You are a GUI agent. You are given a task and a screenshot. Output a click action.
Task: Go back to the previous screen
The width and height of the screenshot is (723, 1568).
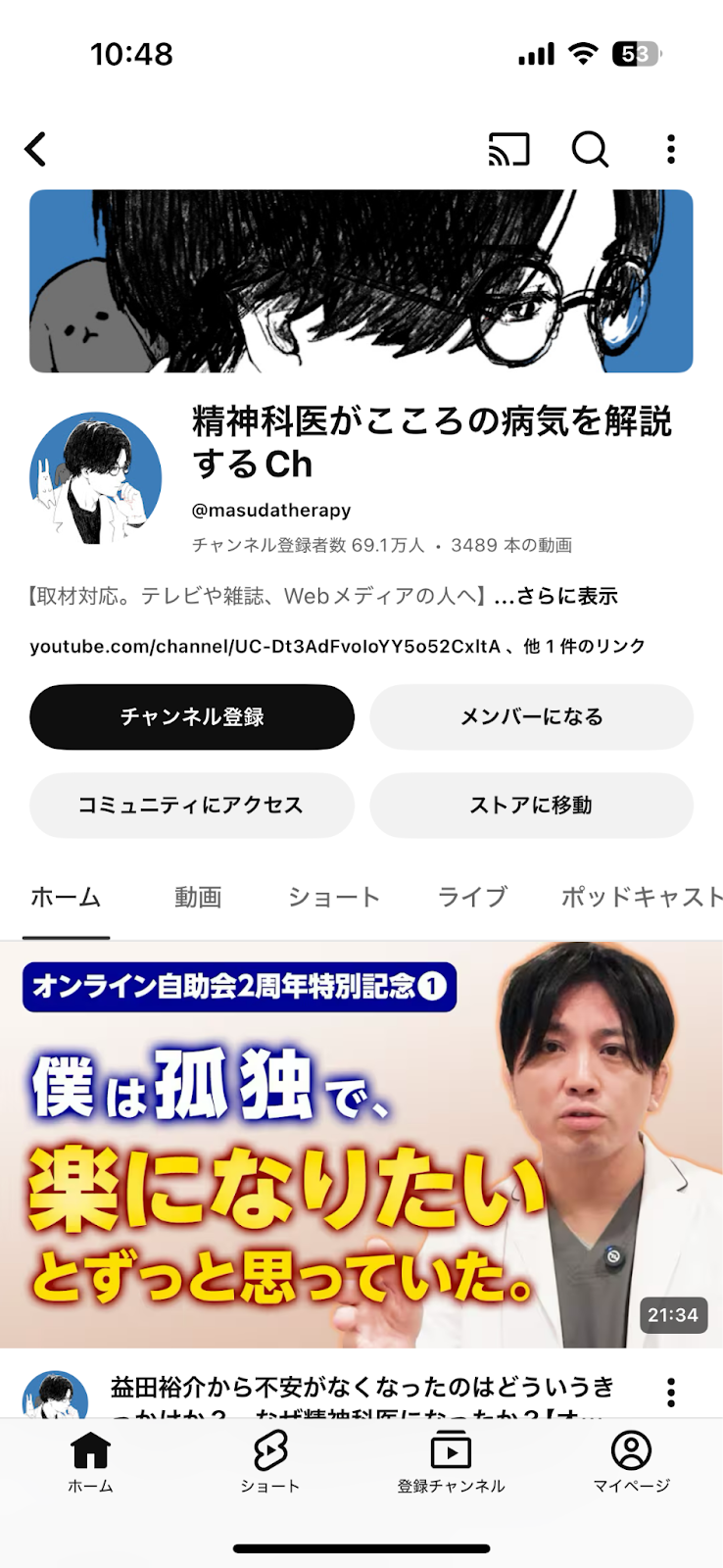tap(36, 150)
